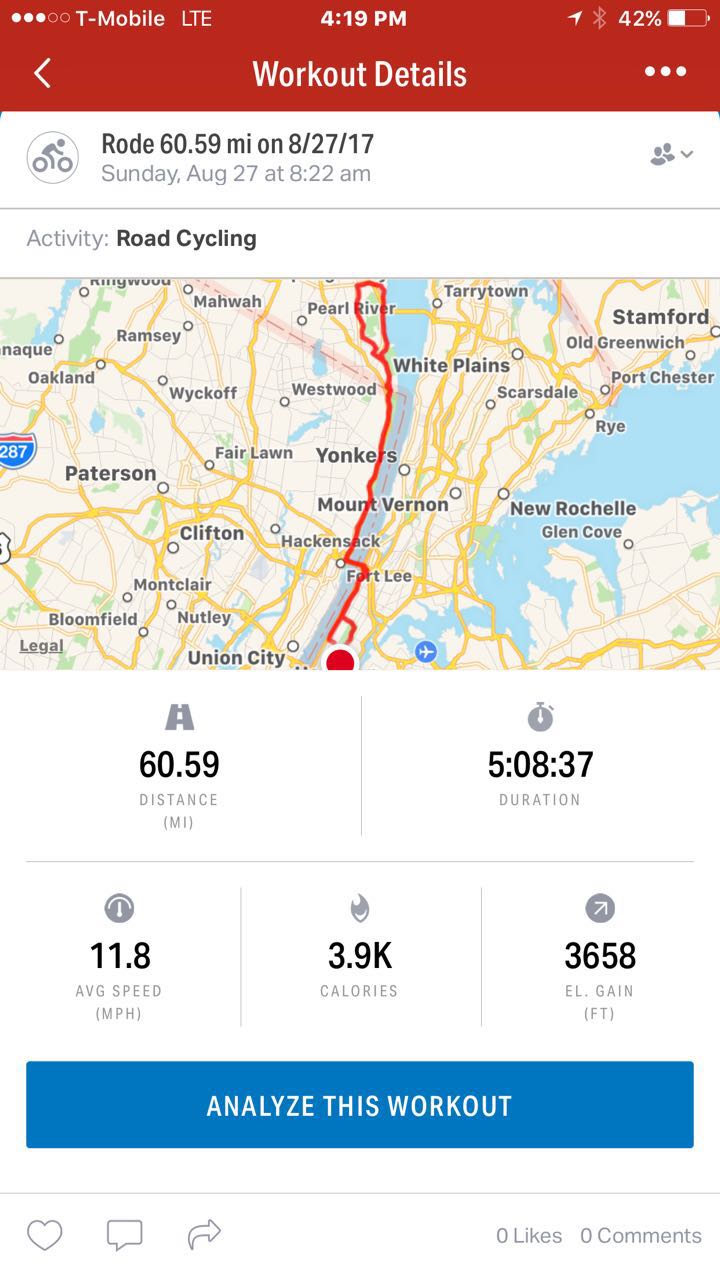Open the privacy audience dropdown
The width and height of the screenshot is (720, 1280).
(671, 155)
